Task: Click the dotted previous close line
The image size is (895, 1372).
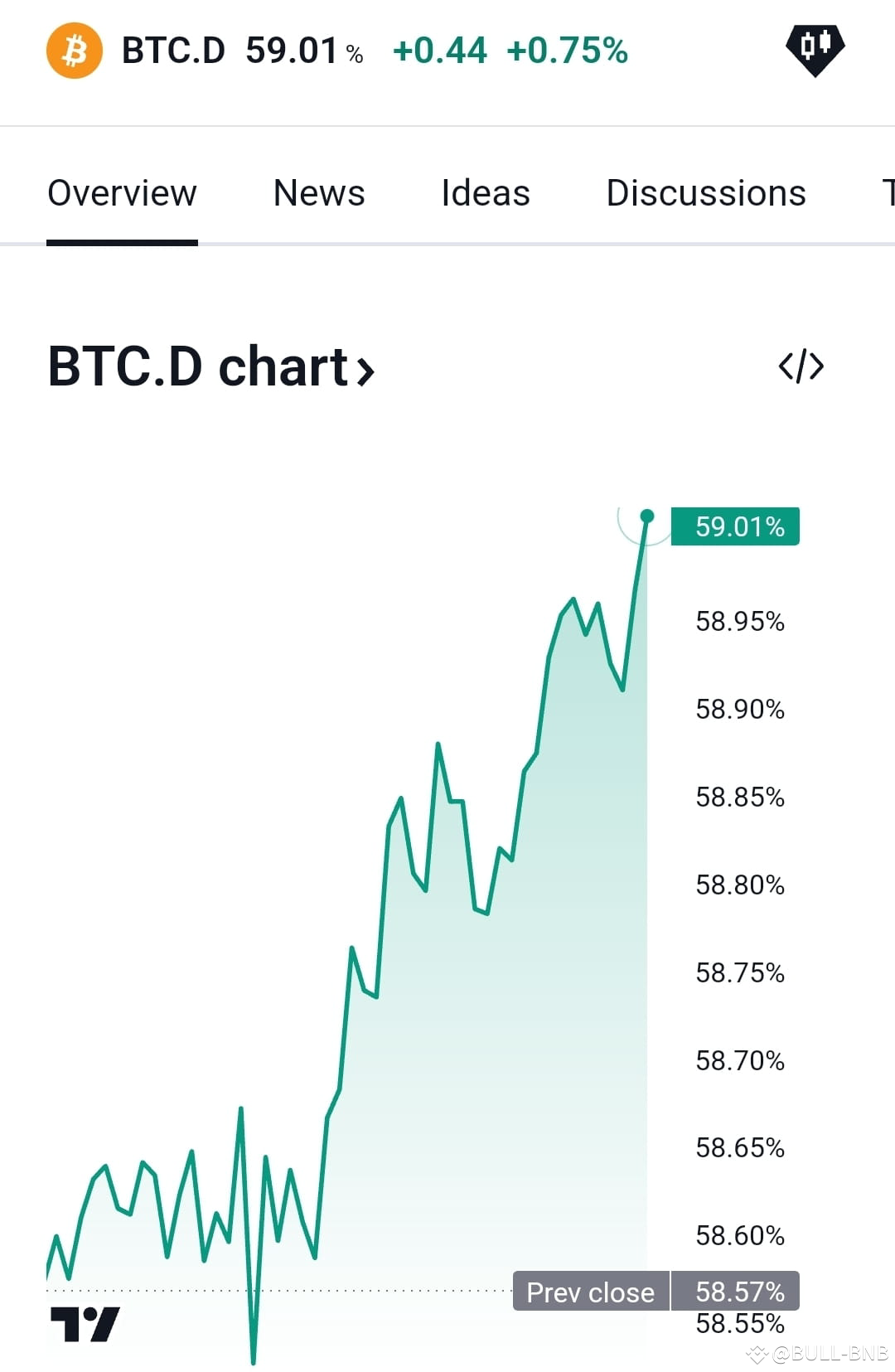Action: [331, 1291]
